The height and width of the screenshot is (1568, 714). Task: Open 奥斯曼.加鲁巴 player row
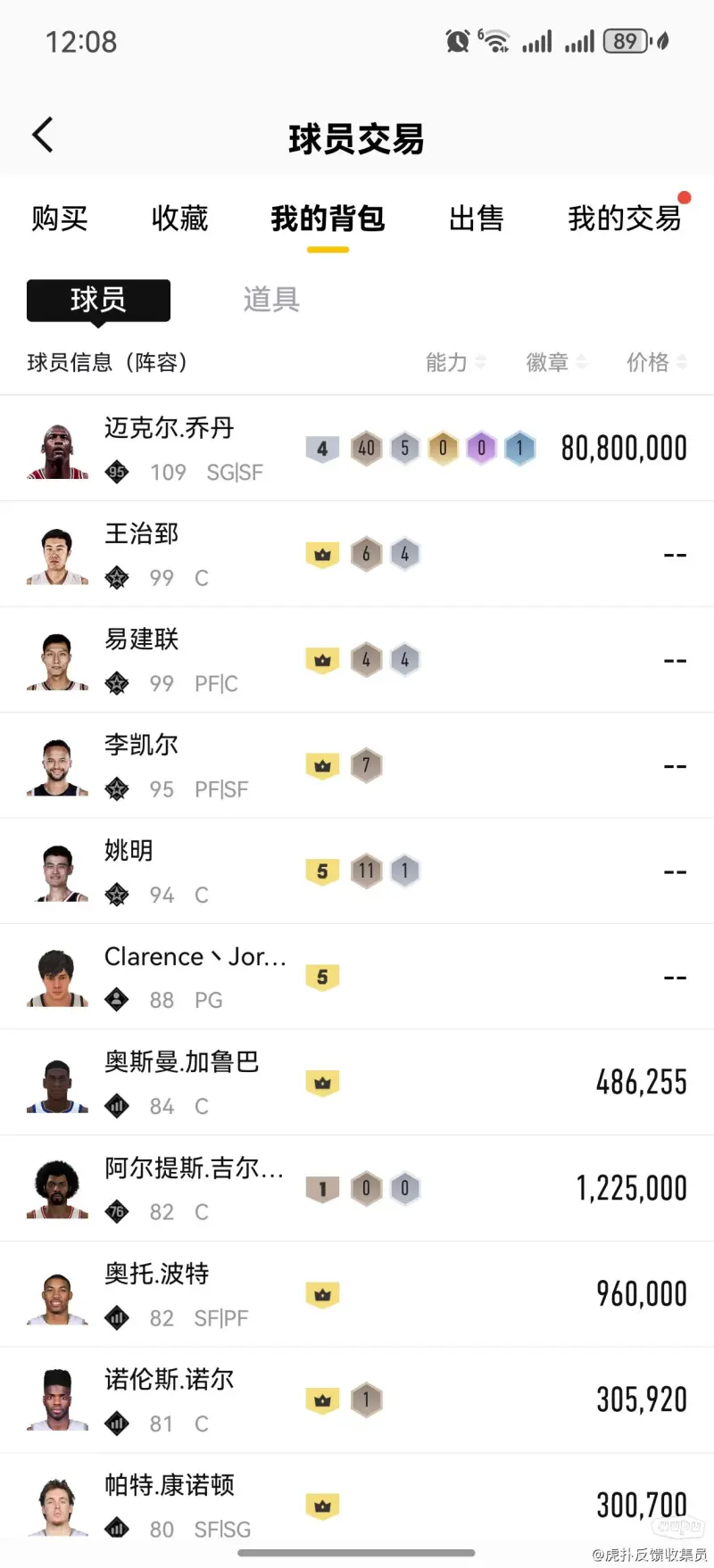pyautogui.click(x=357, y=1083)
